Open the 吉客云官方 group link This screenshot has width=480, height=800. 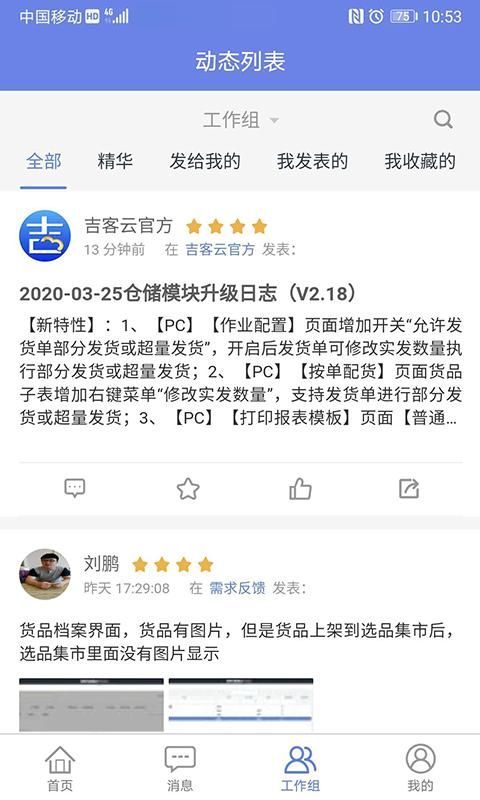220,249
